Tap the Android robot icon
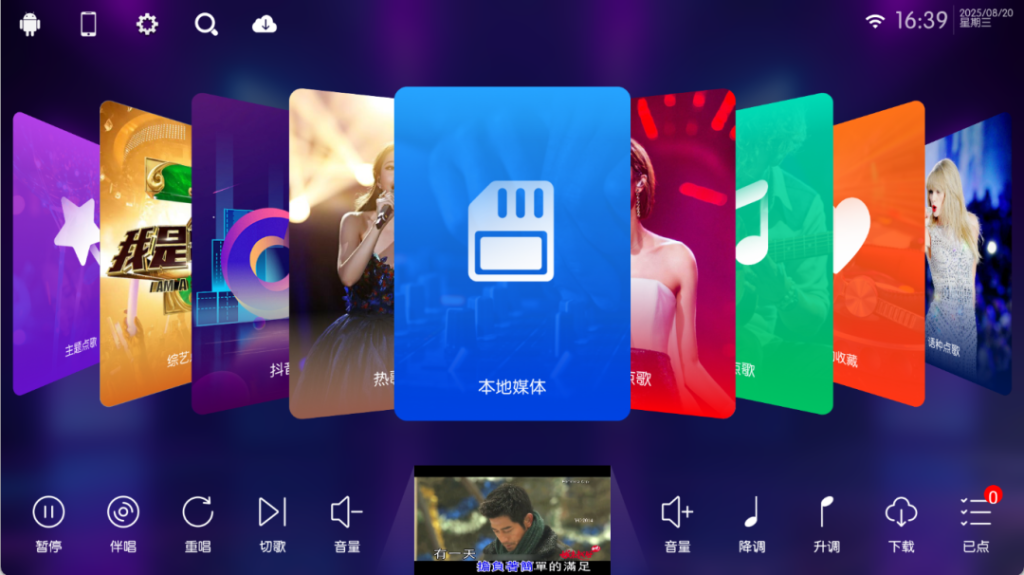Screen dimensions: 1024x575 [30, 24]
